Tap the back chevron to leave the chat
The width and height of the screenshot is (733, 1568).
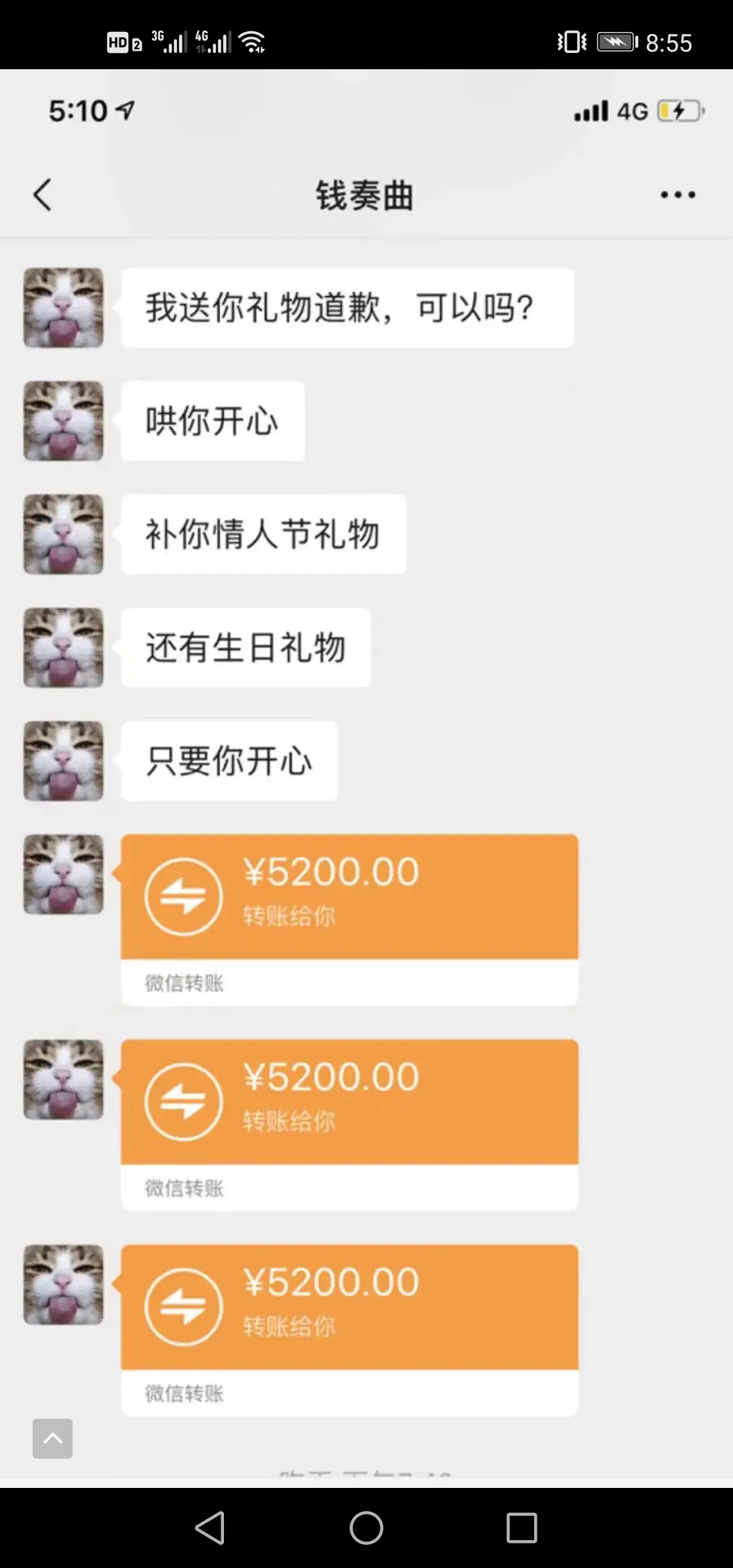(42, 194)
